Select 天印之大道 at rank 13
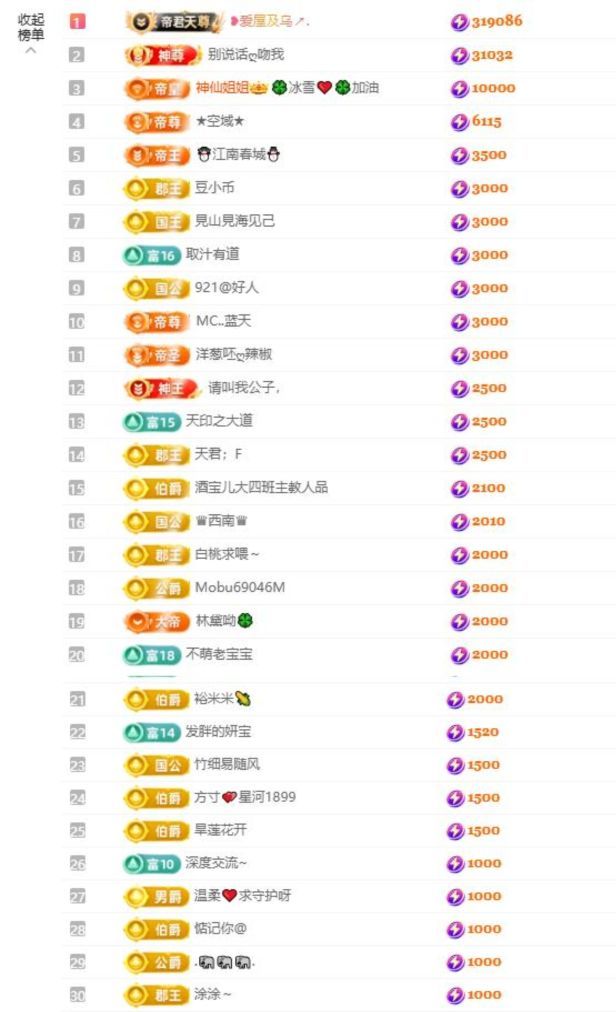 (x=219, y=421)
